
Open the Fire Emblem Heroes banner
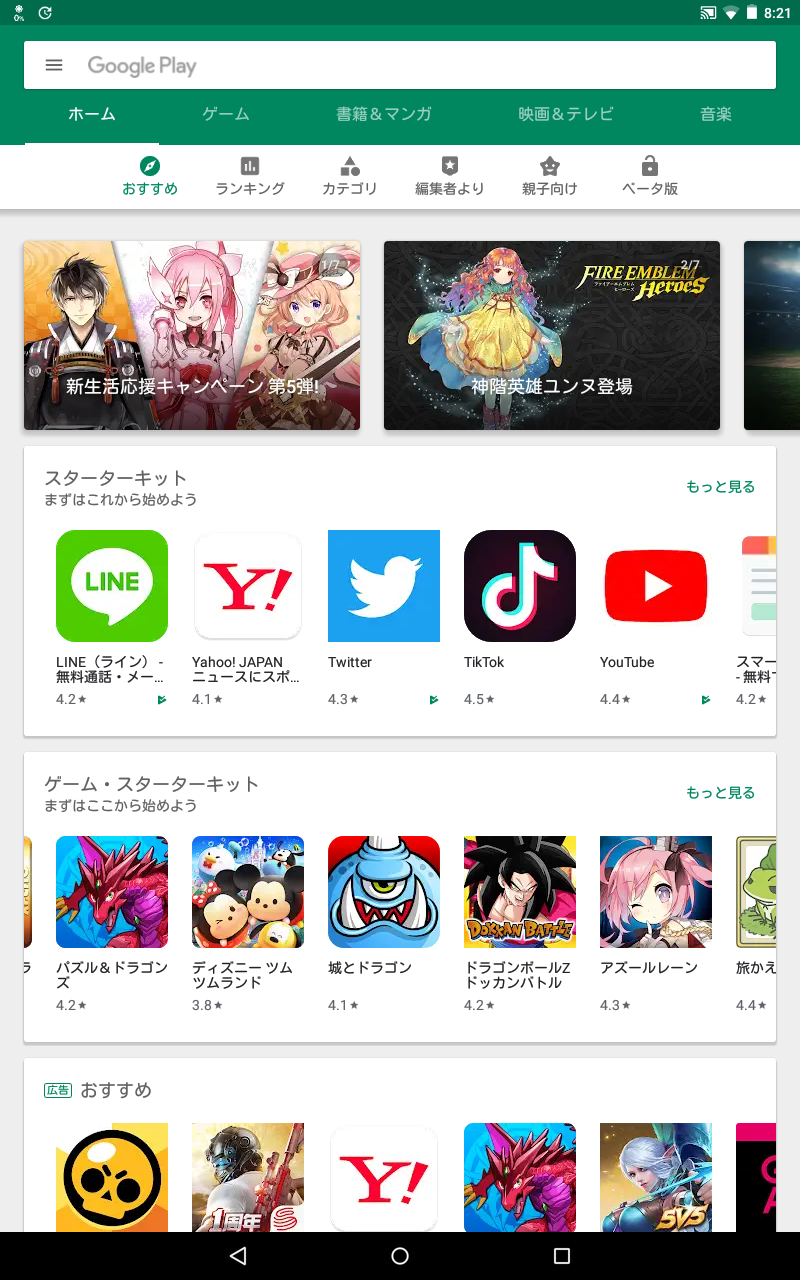click(552, 335)
